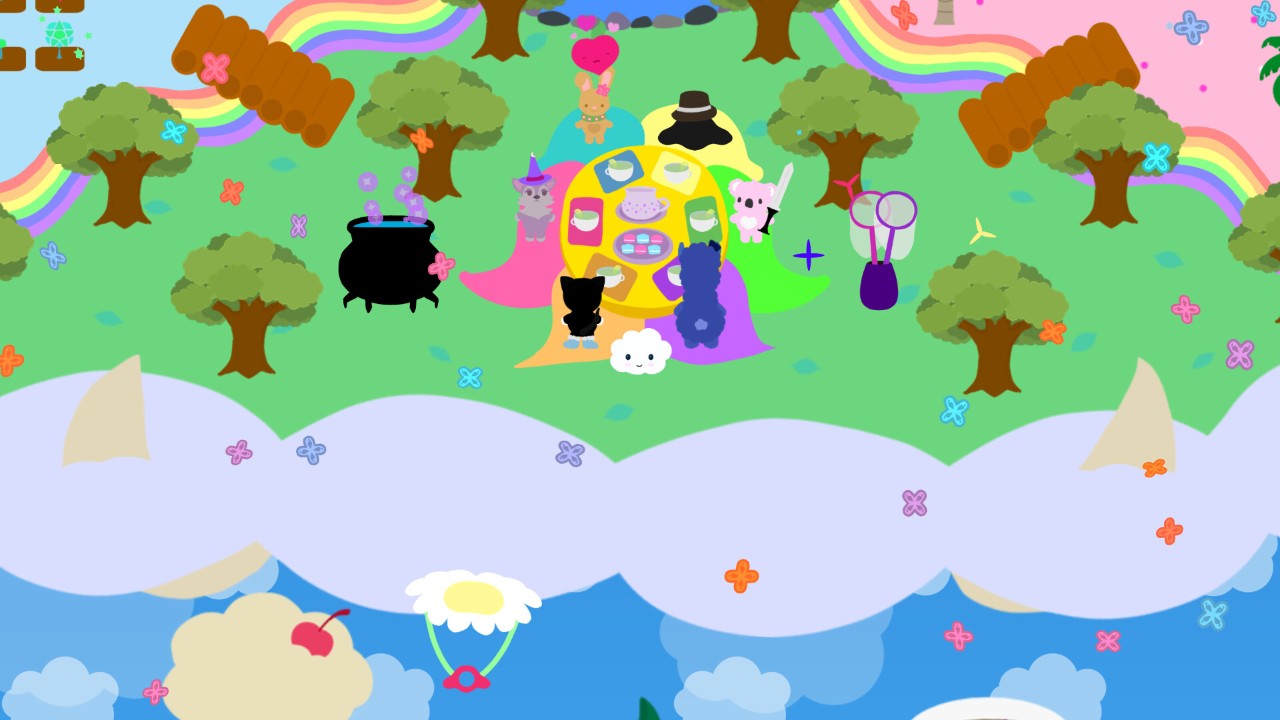Image resolution: width=1280 pixels, height=720 pixels.
Task: Tap the bunny under the pink heart
Action: pyautogui.click(x=594, y=108)
